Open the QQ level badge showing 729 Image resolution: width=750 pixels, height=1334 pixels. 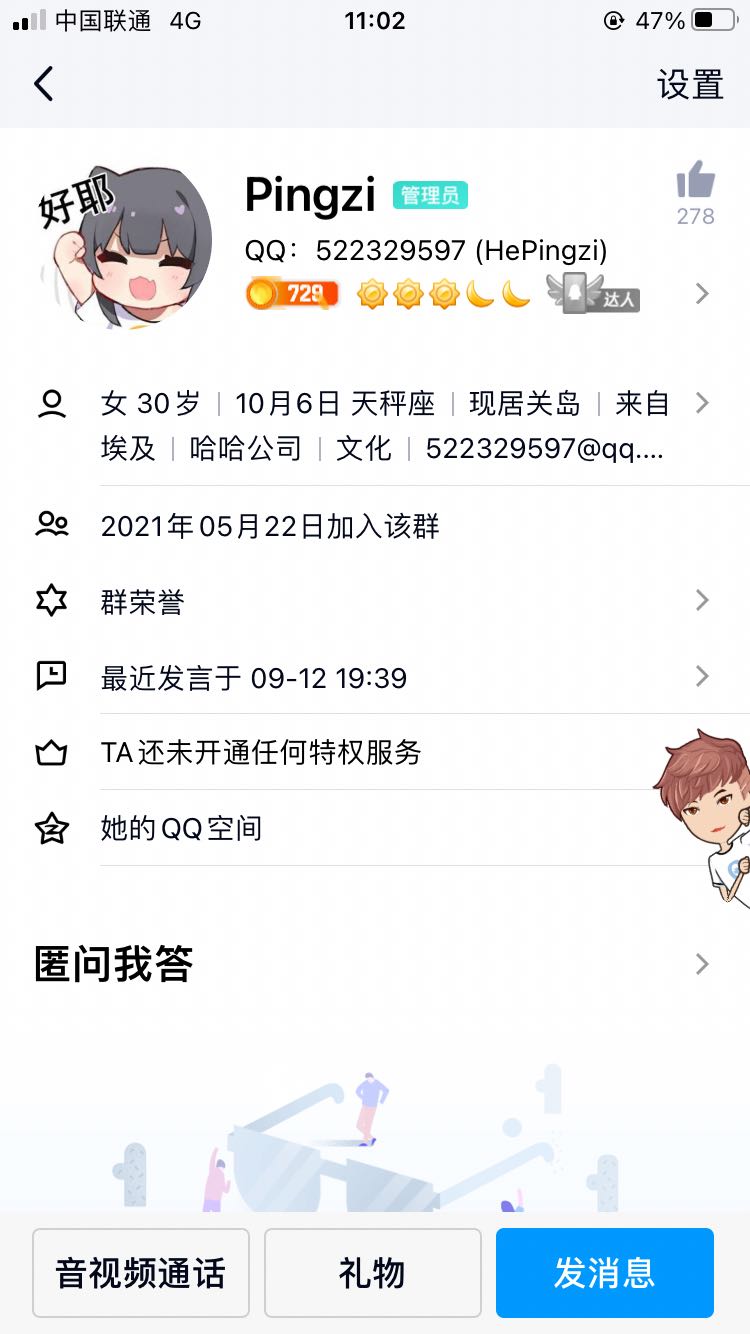(x=291, y=294)
